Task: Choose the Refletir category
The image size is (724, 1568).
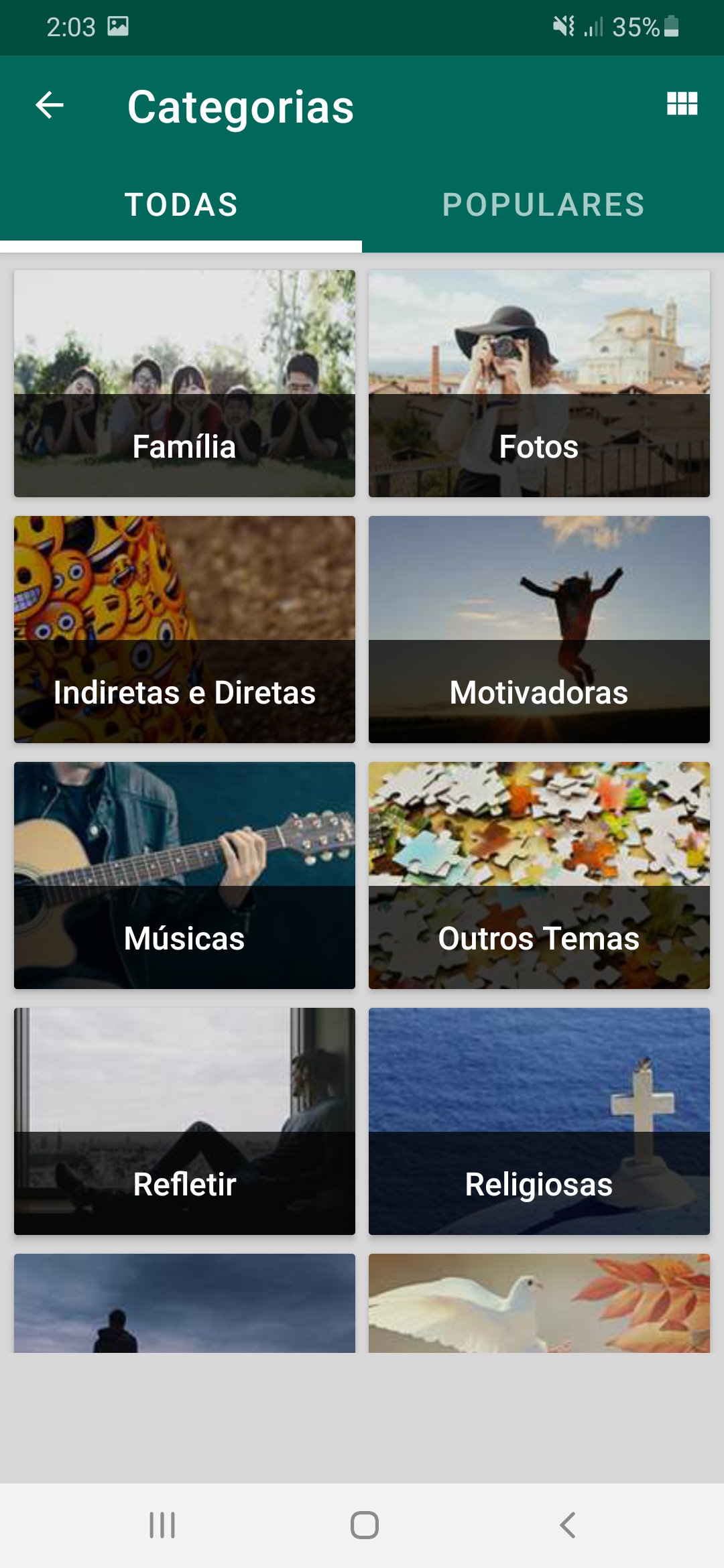Action: coord(184,1121)
